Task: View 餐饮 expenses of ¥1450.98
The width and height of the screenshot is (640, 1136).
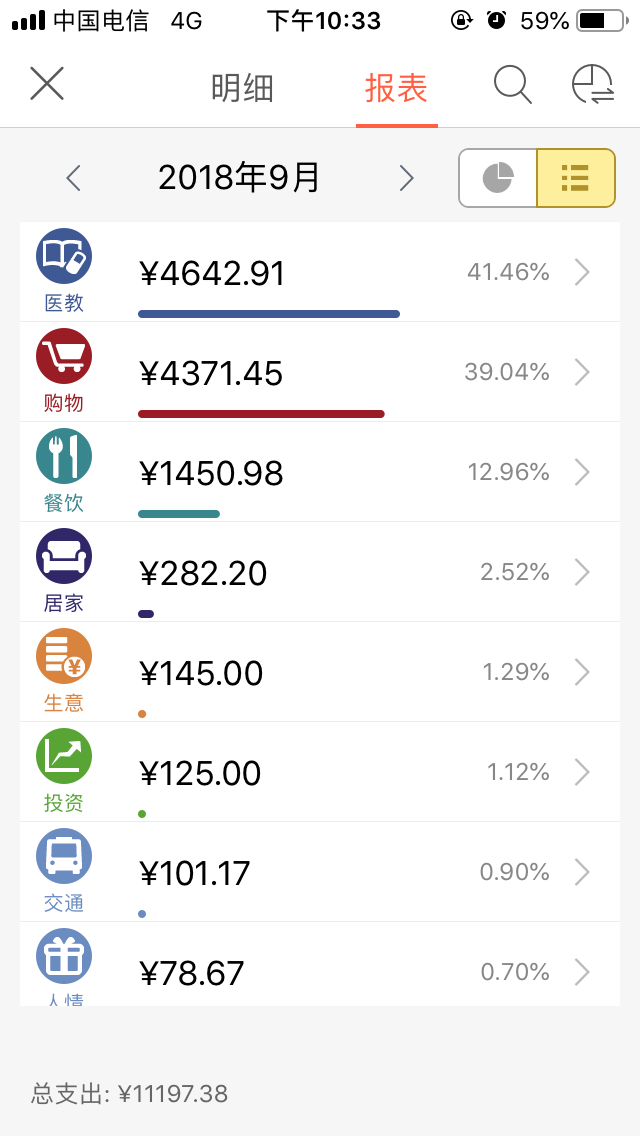Action: 320,472
